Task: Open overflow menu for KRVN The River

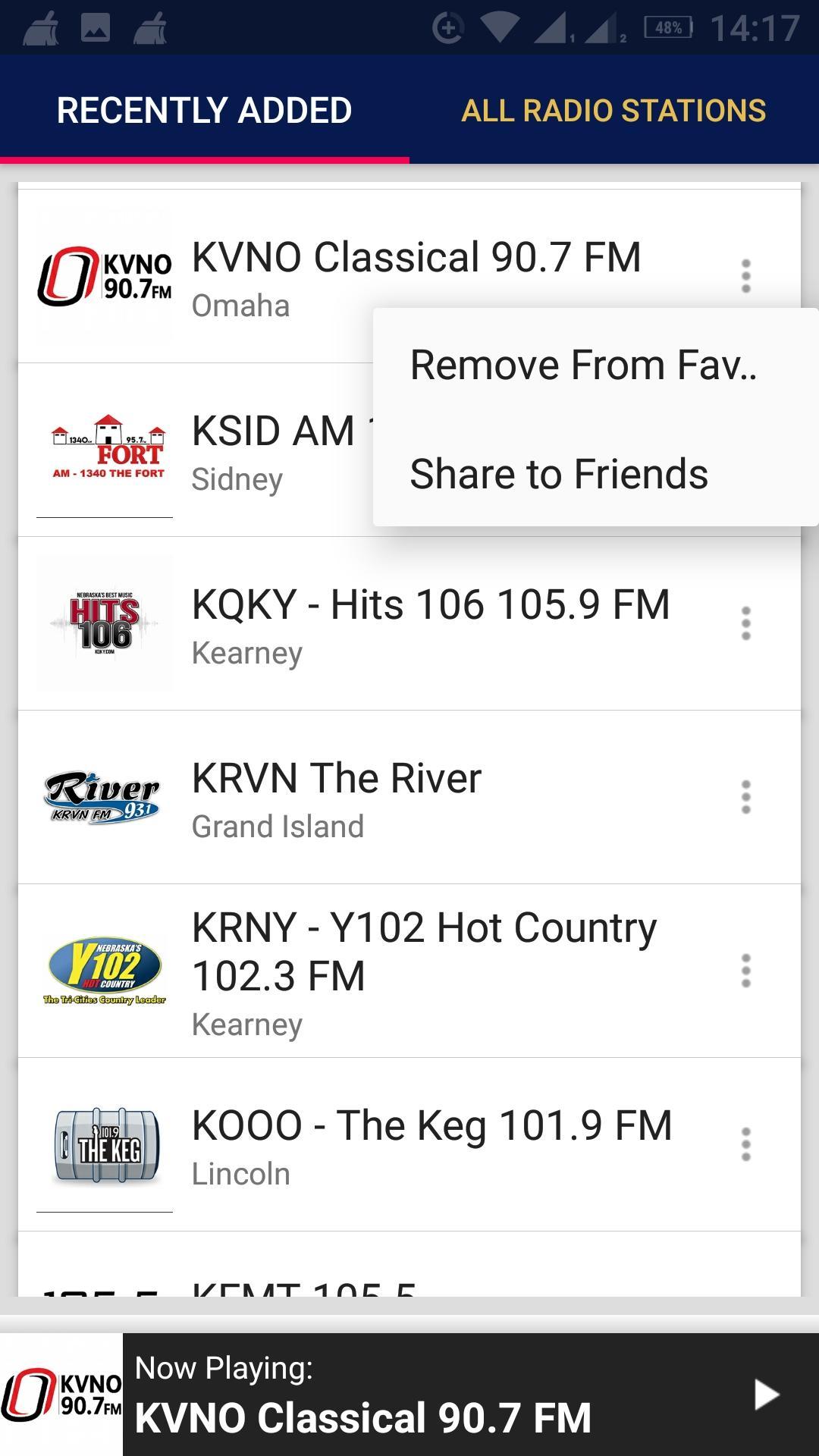Action: coord(746,797)
